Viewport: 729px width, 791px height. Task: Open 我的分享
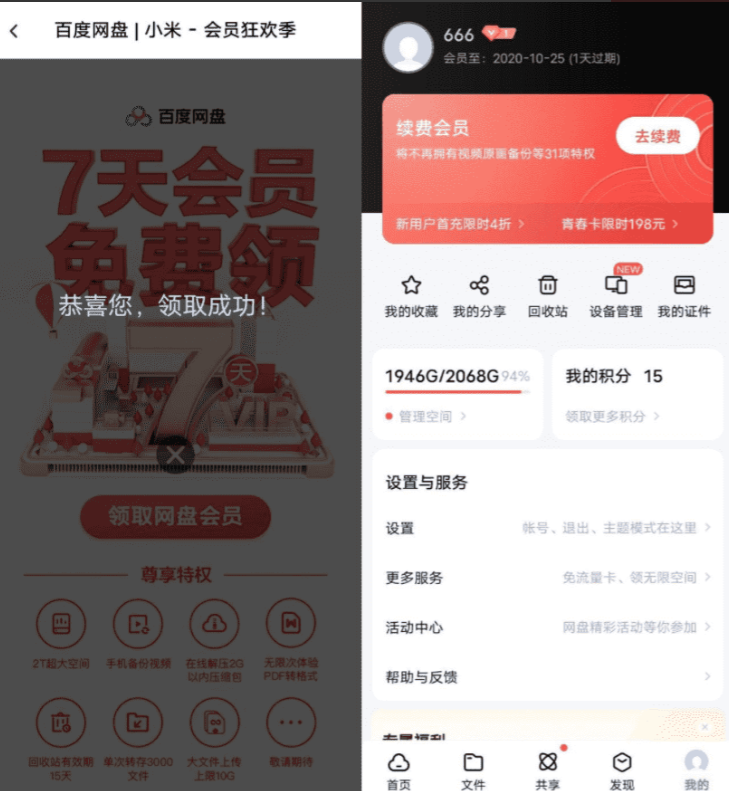[479, 297]
